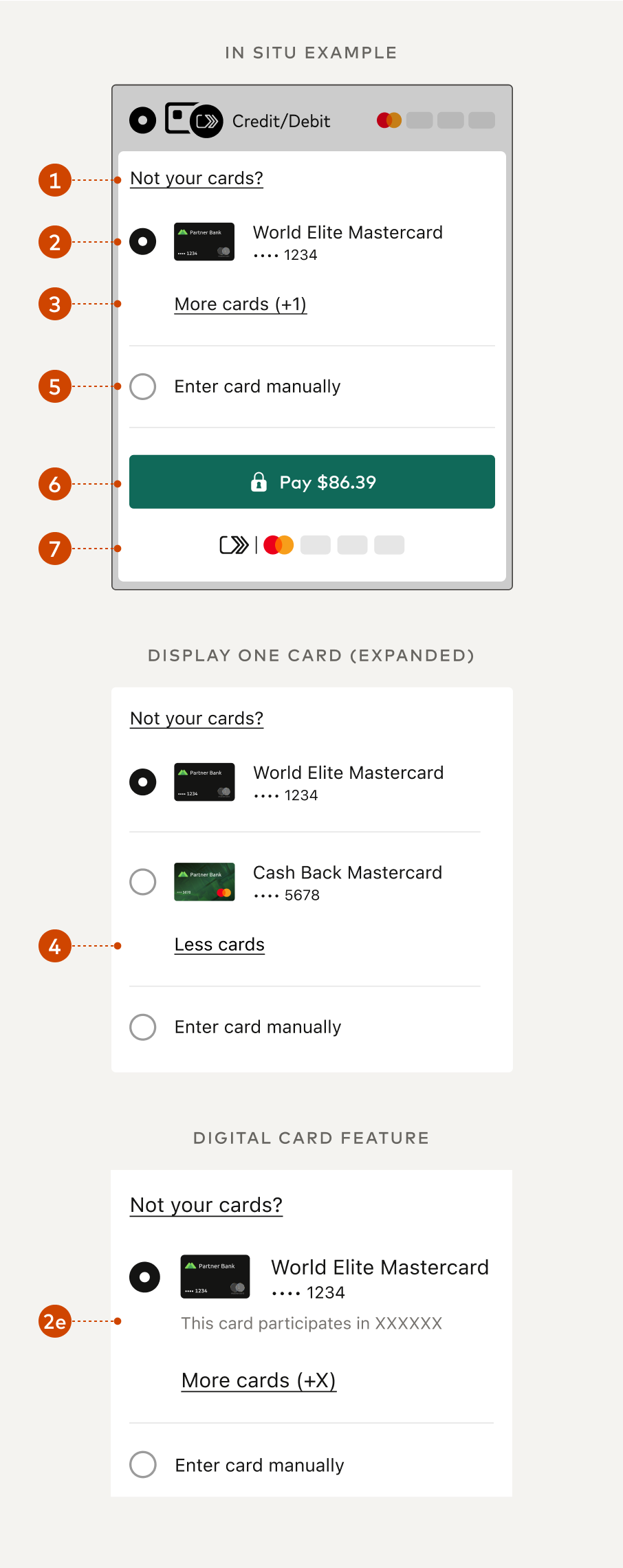Click the Click to Pay icon below the Pay button
The width and height of the screenshot is (623, 1568).
(234, 544)
